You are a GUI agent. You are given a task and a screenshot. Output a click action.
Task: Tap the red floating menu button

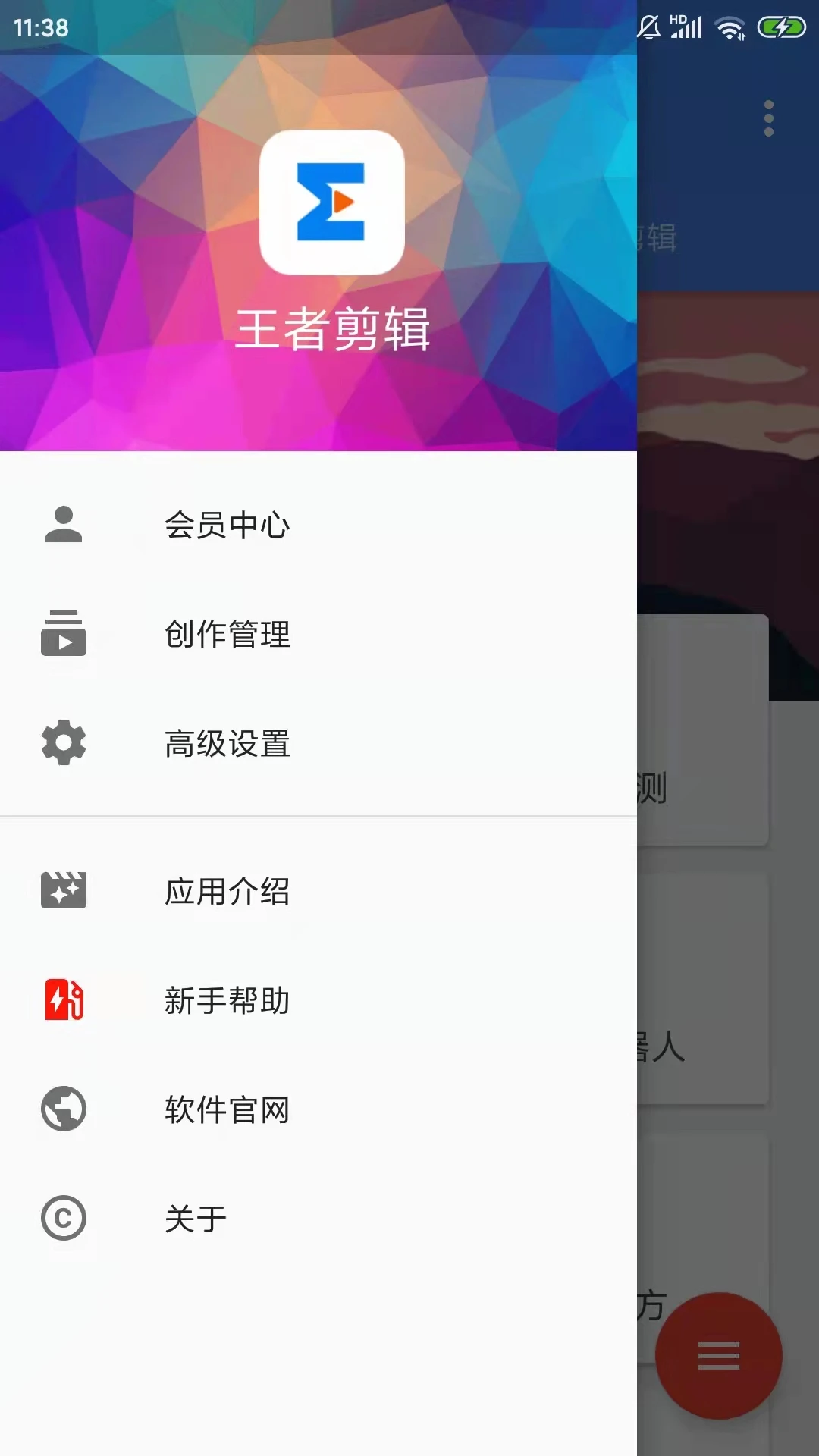(718, 1355)
